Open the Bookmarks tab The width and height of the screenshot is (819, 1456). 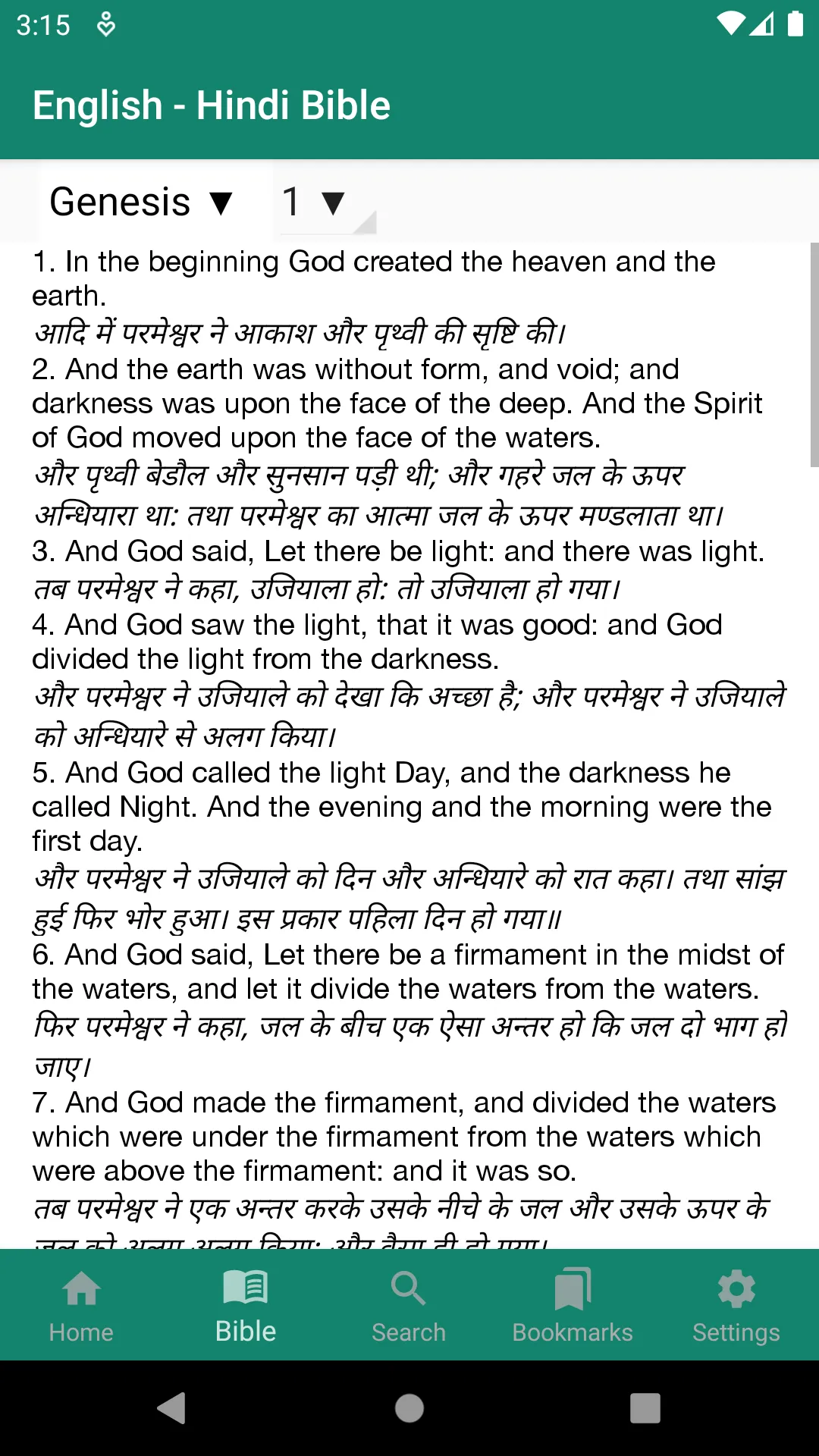tap(573, 1304)
